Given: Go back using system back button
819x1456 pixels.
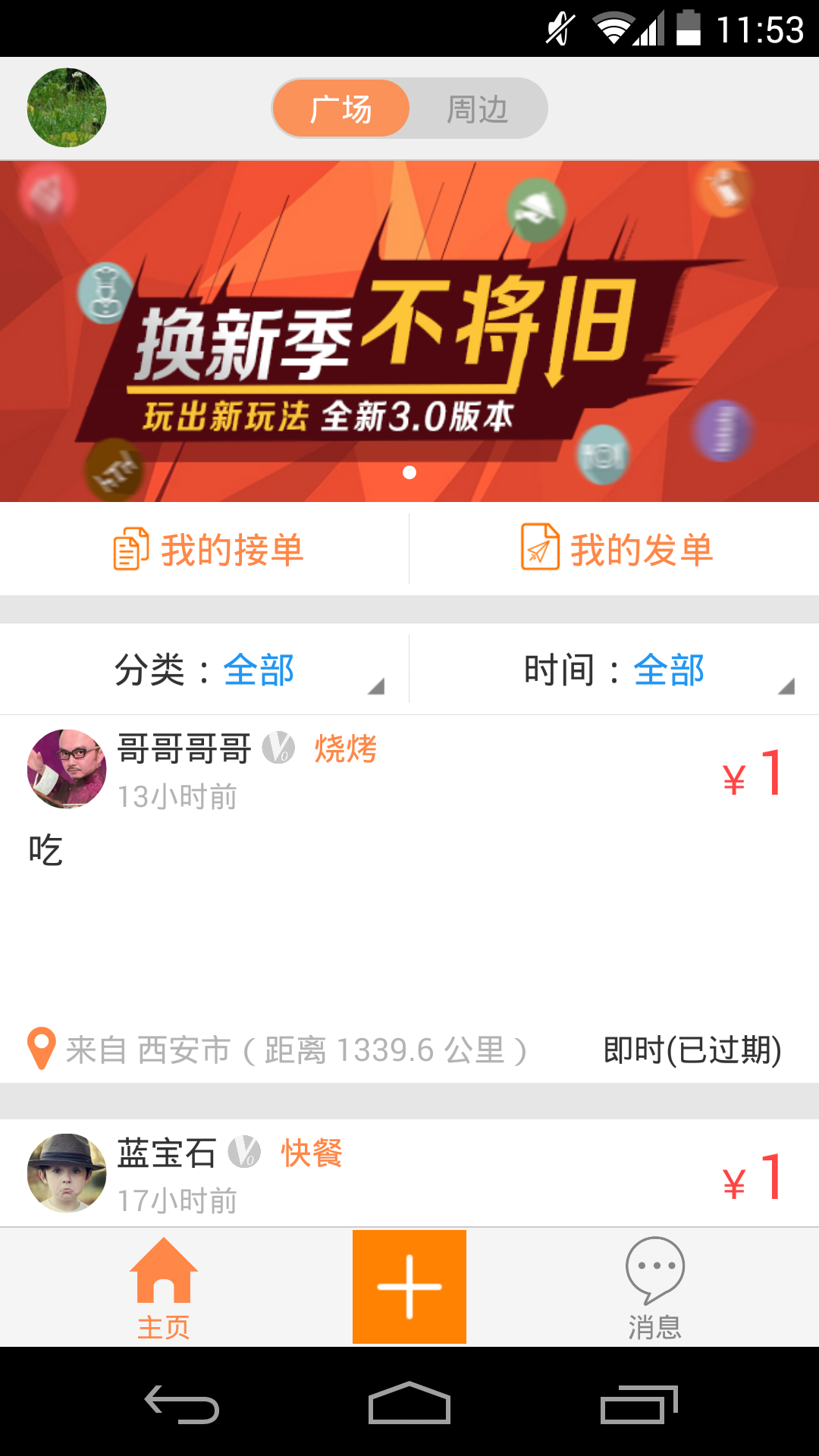Looking at the screenshot, I should coord(182,1404).
